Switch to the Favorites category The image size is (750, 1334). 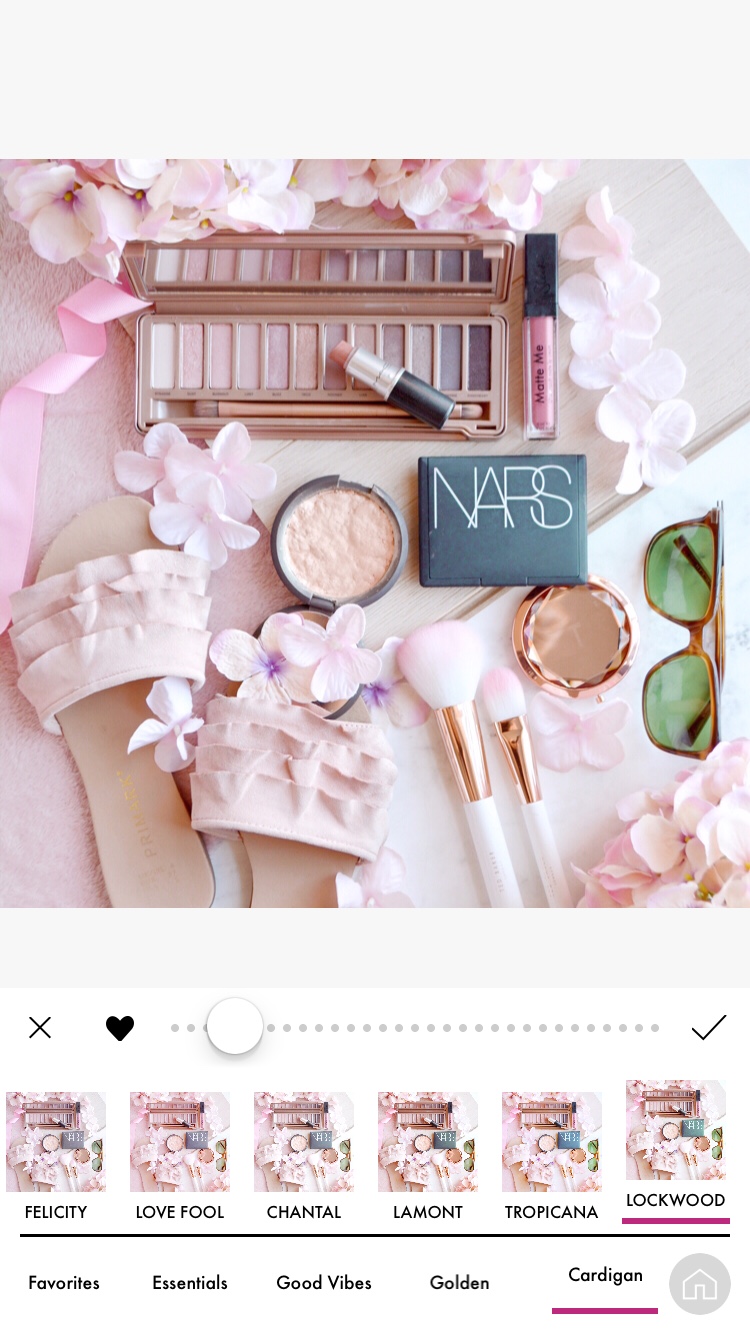[64, 1283]
